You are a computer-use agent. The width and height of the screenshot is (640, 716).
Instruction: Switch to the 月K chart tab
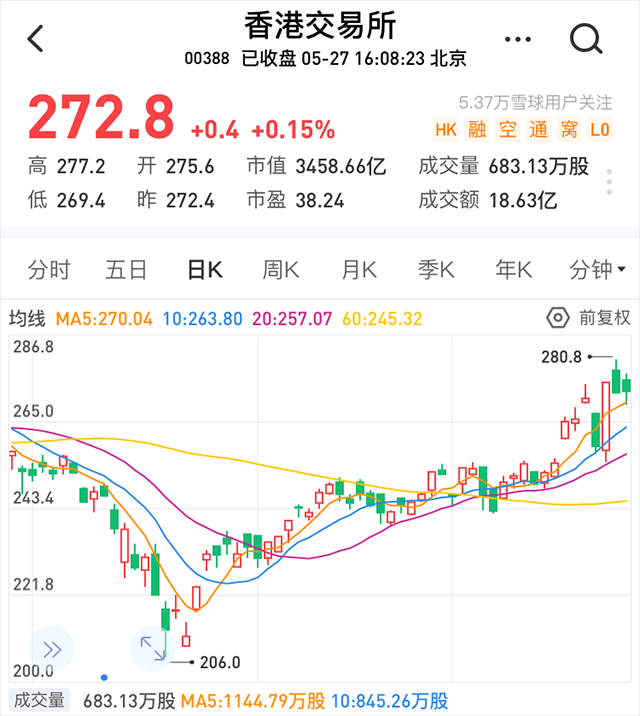point(358,270)
